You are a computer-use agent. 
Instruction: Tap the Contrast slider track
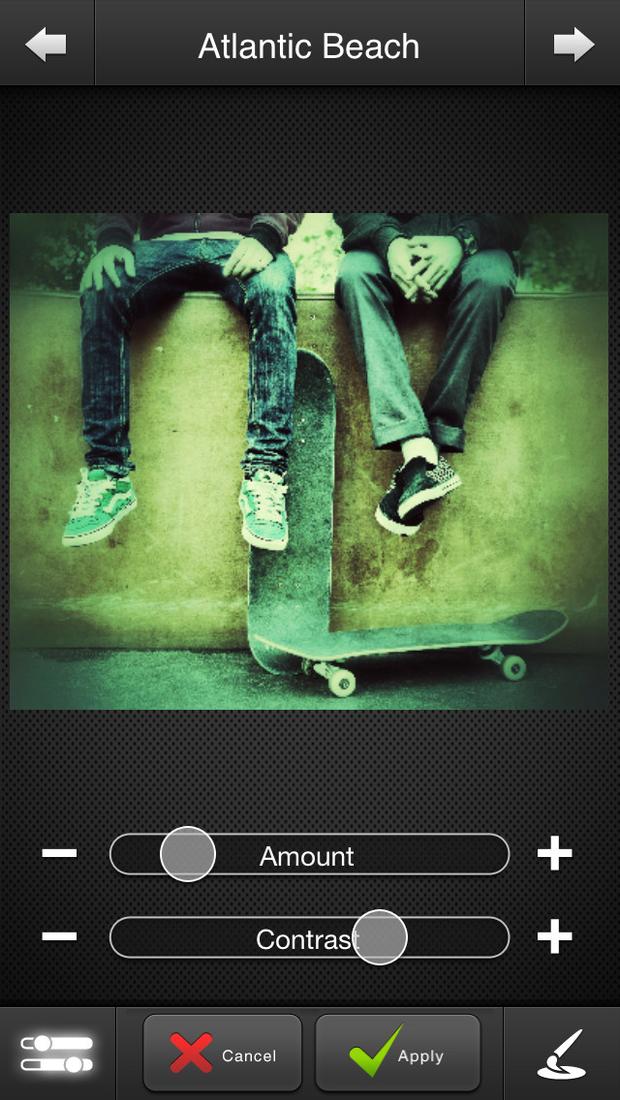pyautogui.click(x=309, y=937)
